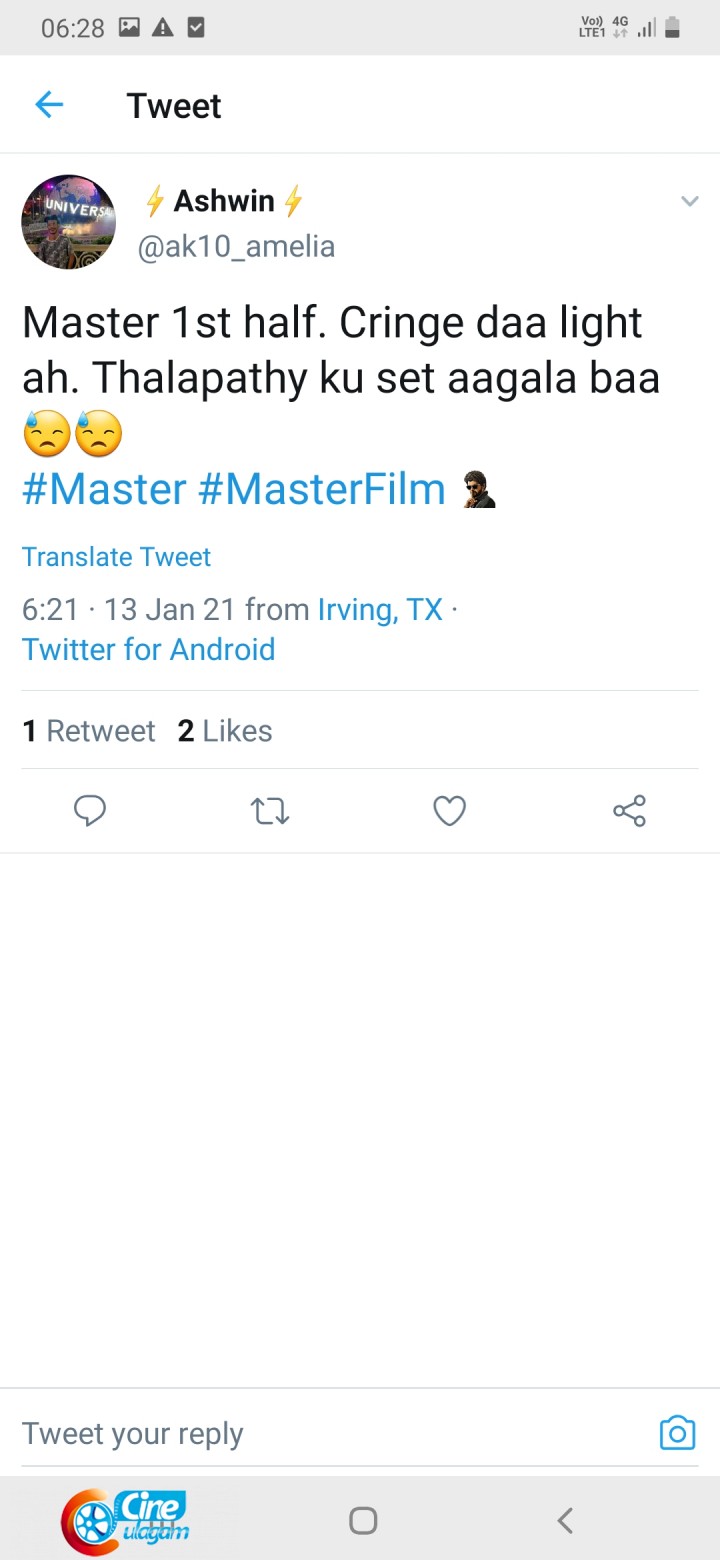This screenshot has height=1560, width=720.
Task: Open Ashwin's profile picture
Action: click(68, 222)
